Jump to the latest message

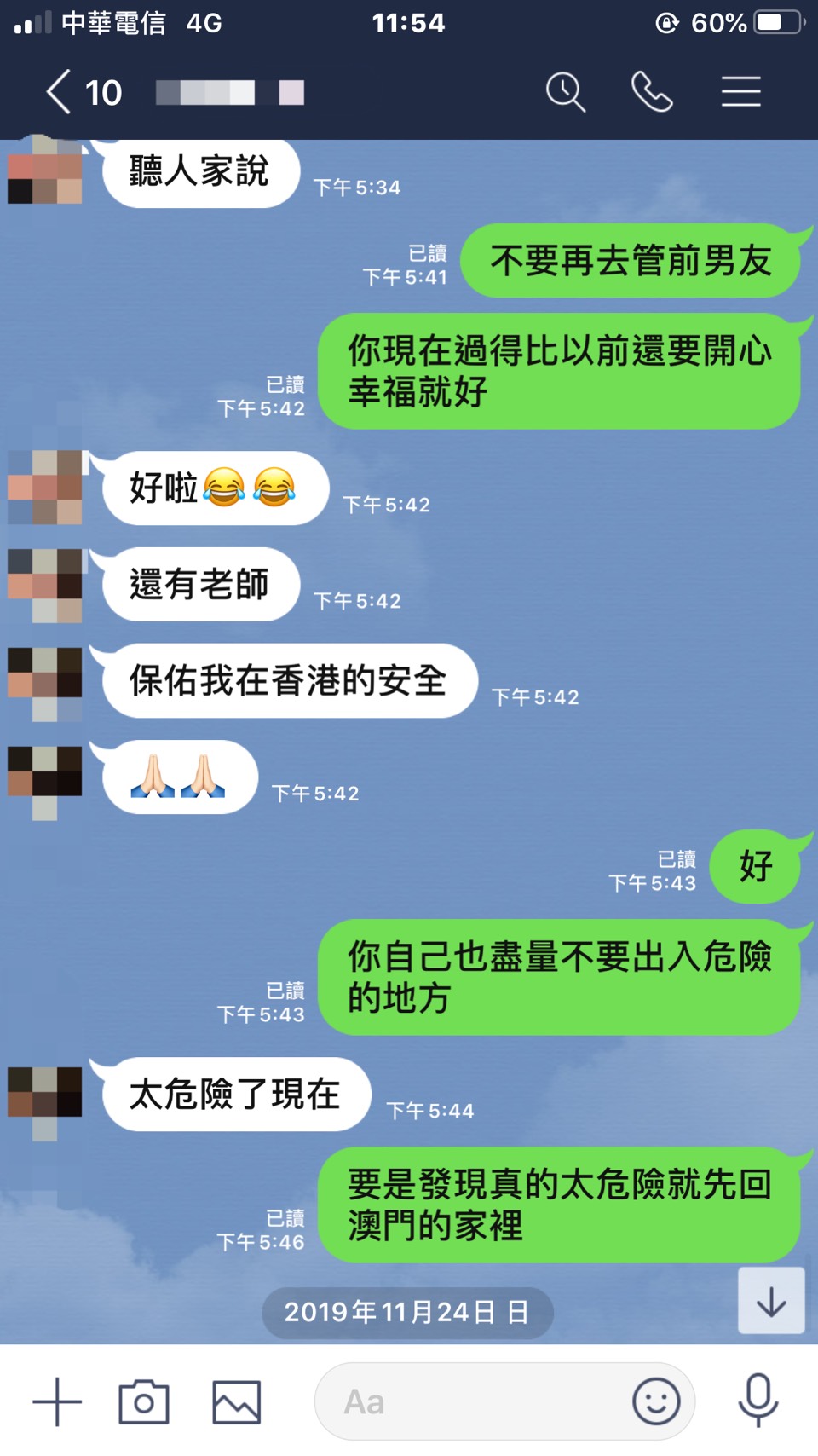click(x=770, y=1301)
